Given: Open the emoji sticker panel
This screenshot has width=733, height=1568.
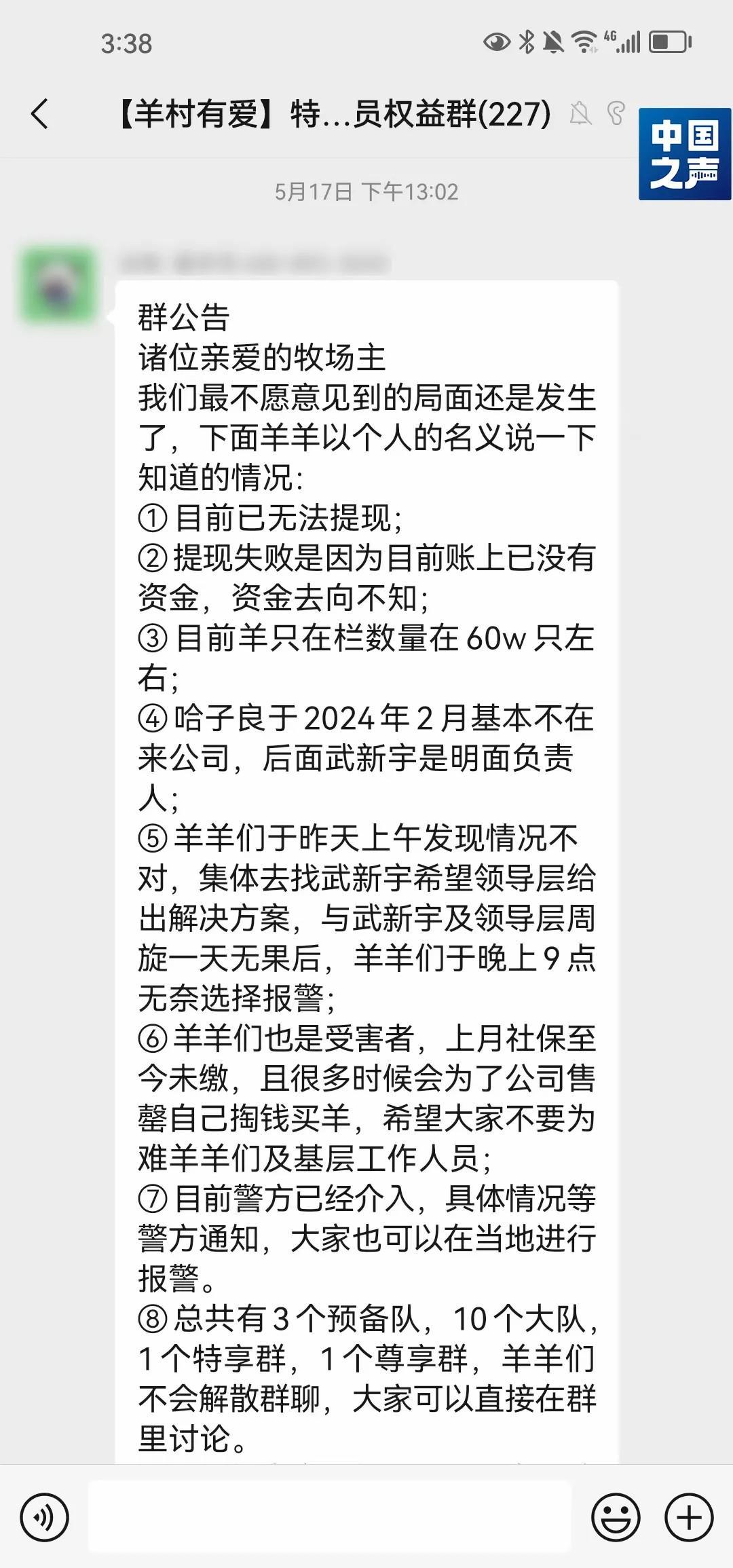Looking at the screenshot, I should click(x=616, y=1517).
